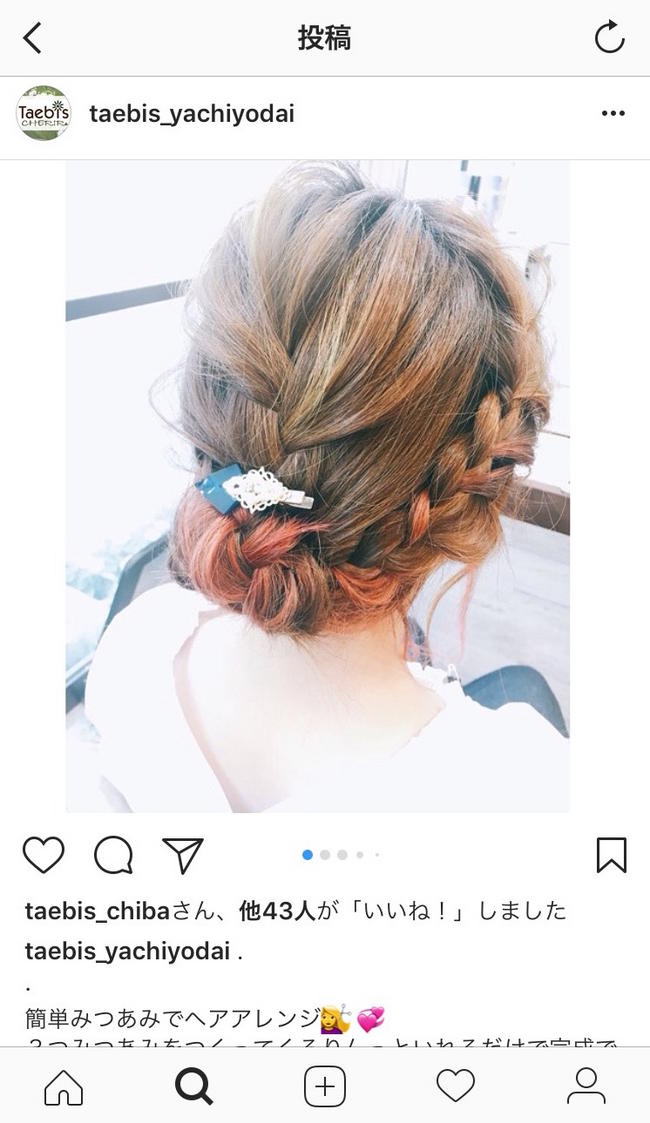Open taebis_yachiyodai username in the post header
The image size is (650, 1123).
click(x=192, y=114)
